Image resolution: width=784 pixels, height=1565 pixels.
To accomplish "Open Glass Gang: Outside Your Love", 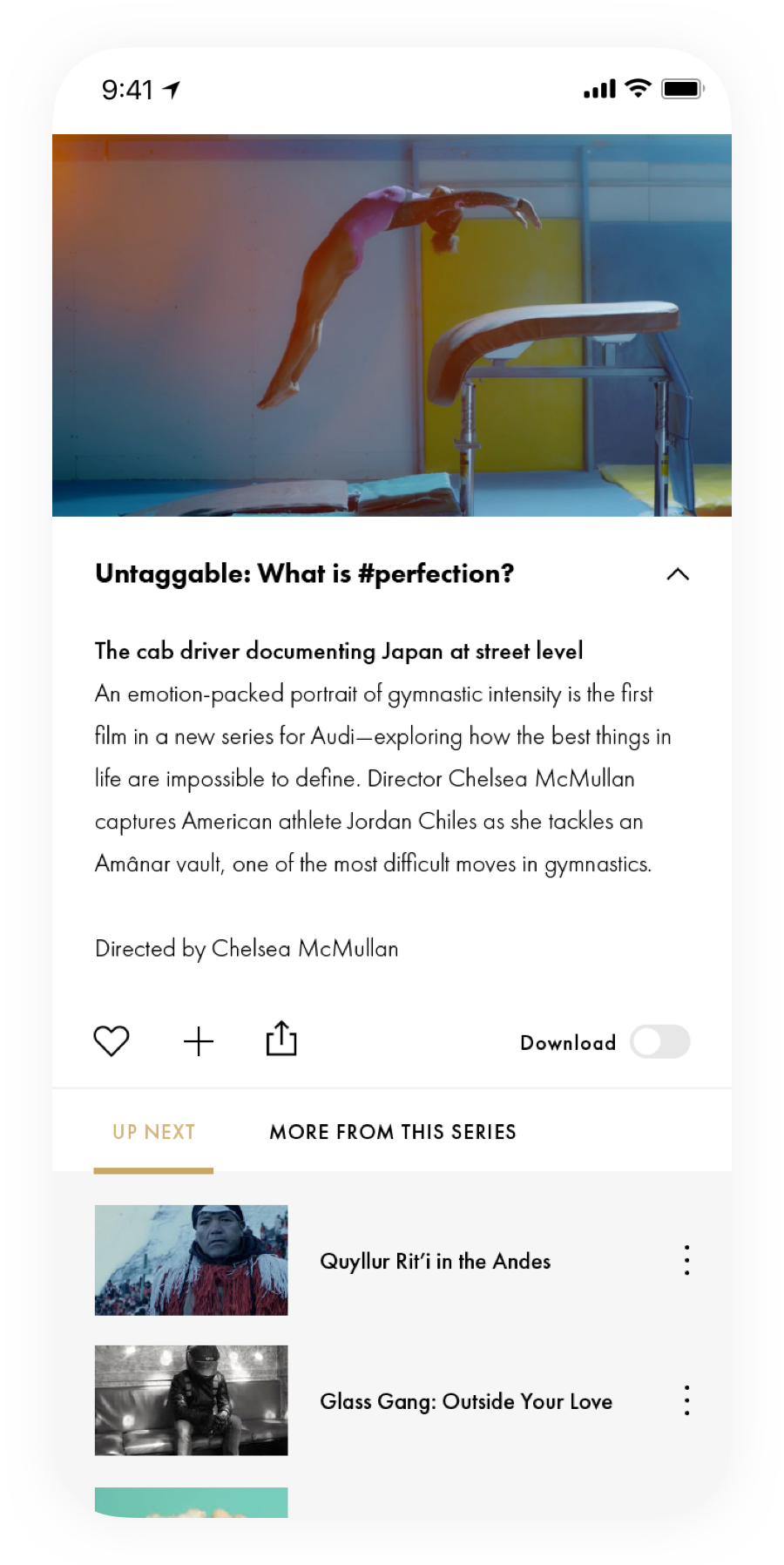I will tap(465, 1401).
